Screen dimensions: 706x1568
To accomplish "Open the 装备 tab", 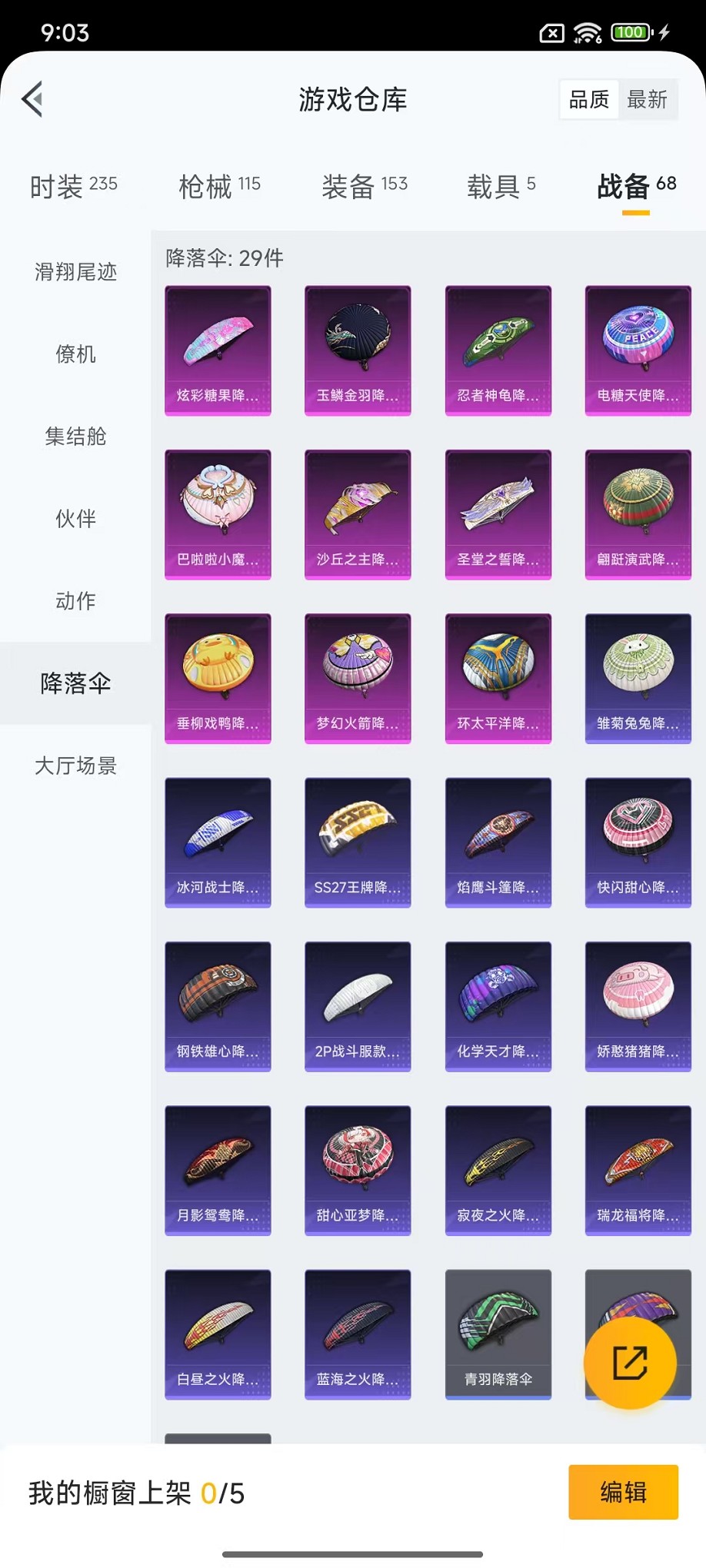I will tap(364, 186).
